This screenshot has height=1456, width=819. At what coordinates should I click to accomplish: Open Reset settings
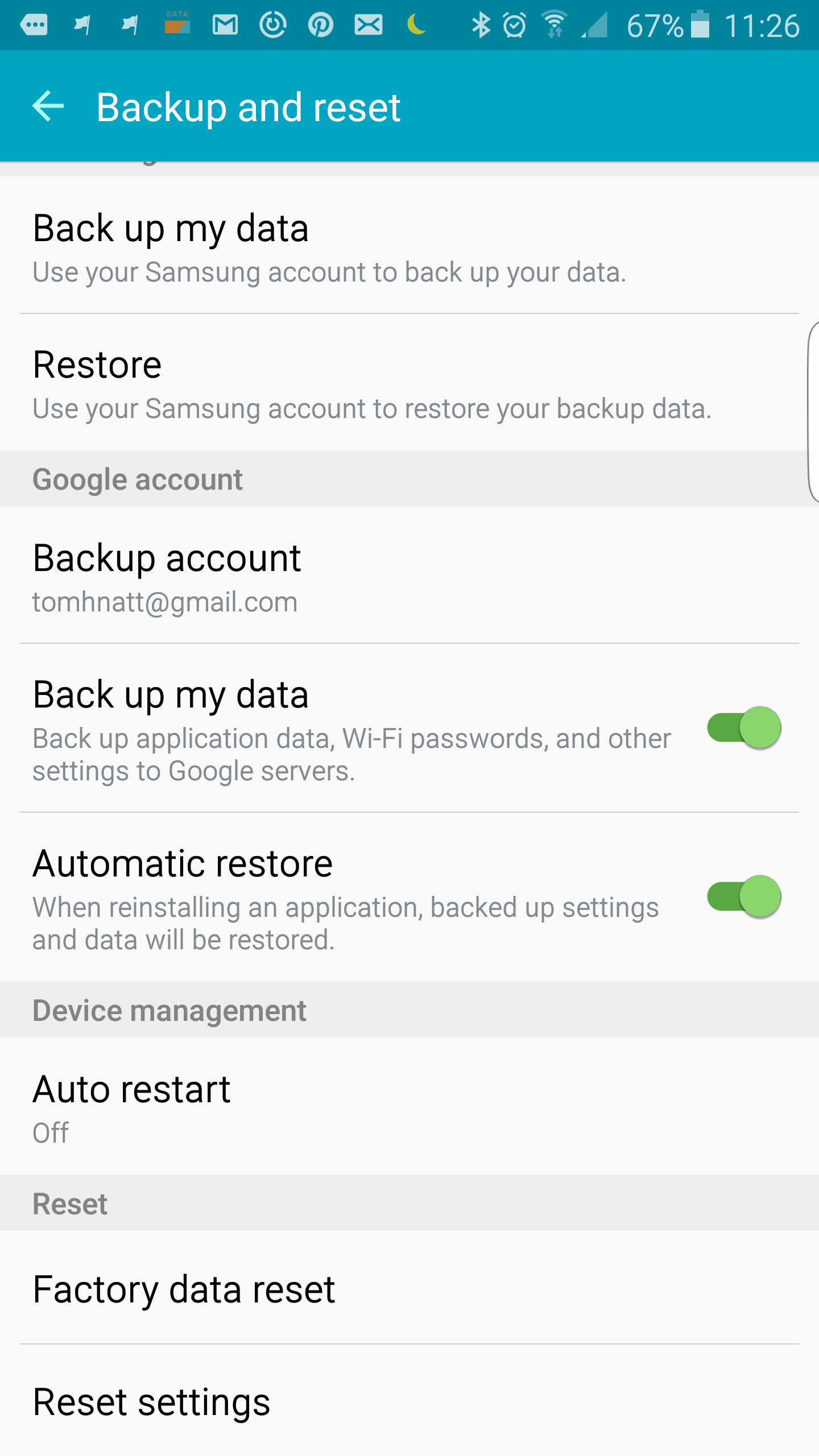click(x=409, y=1401)
